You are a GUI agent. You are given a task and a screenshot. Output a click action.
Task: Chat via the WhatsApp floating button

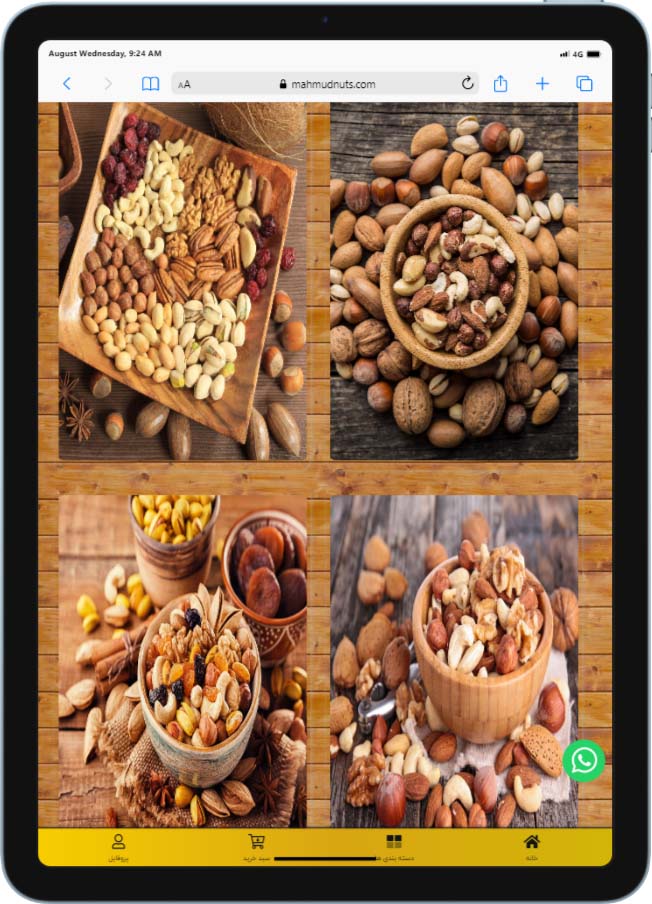point(583,760)
